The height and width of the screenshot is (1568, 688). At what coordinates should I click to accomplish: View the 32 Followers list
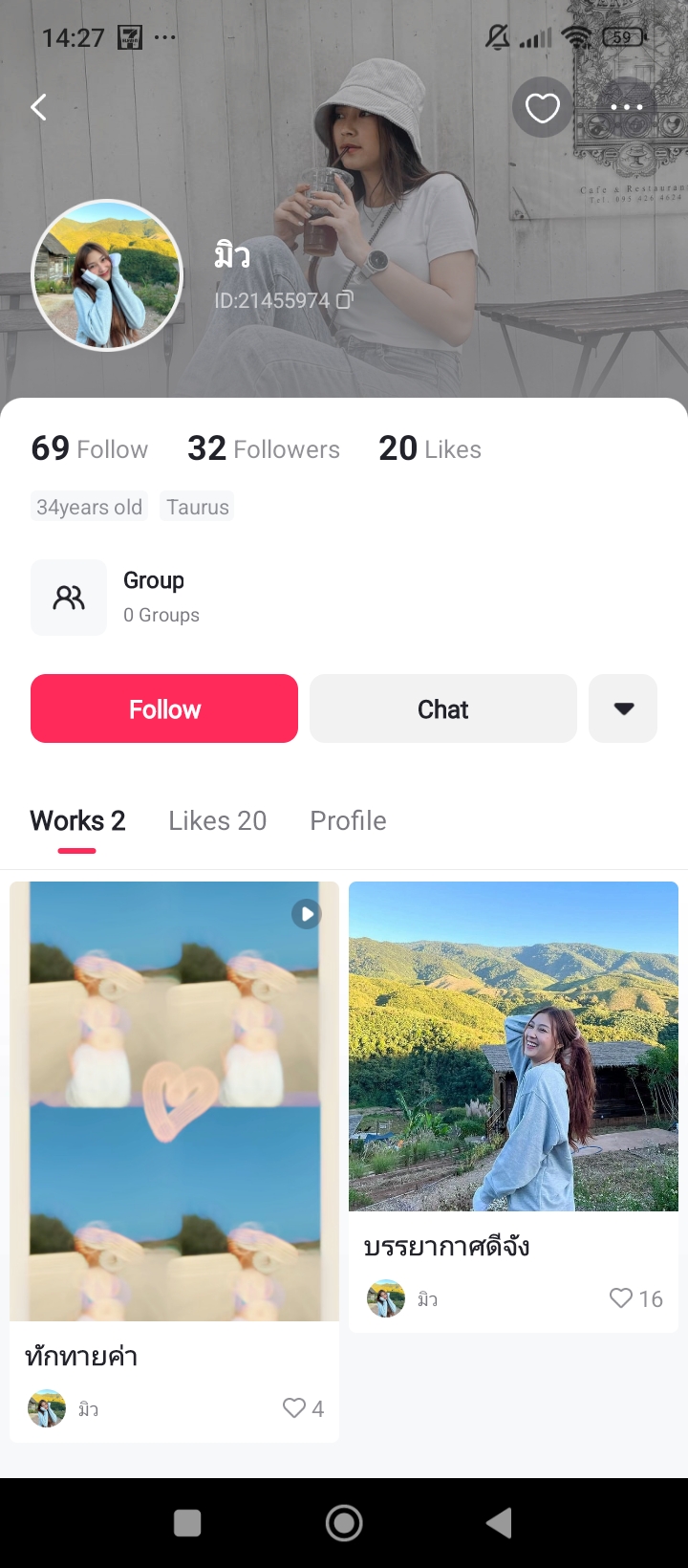pyautogui.click(x=264, y=448)
